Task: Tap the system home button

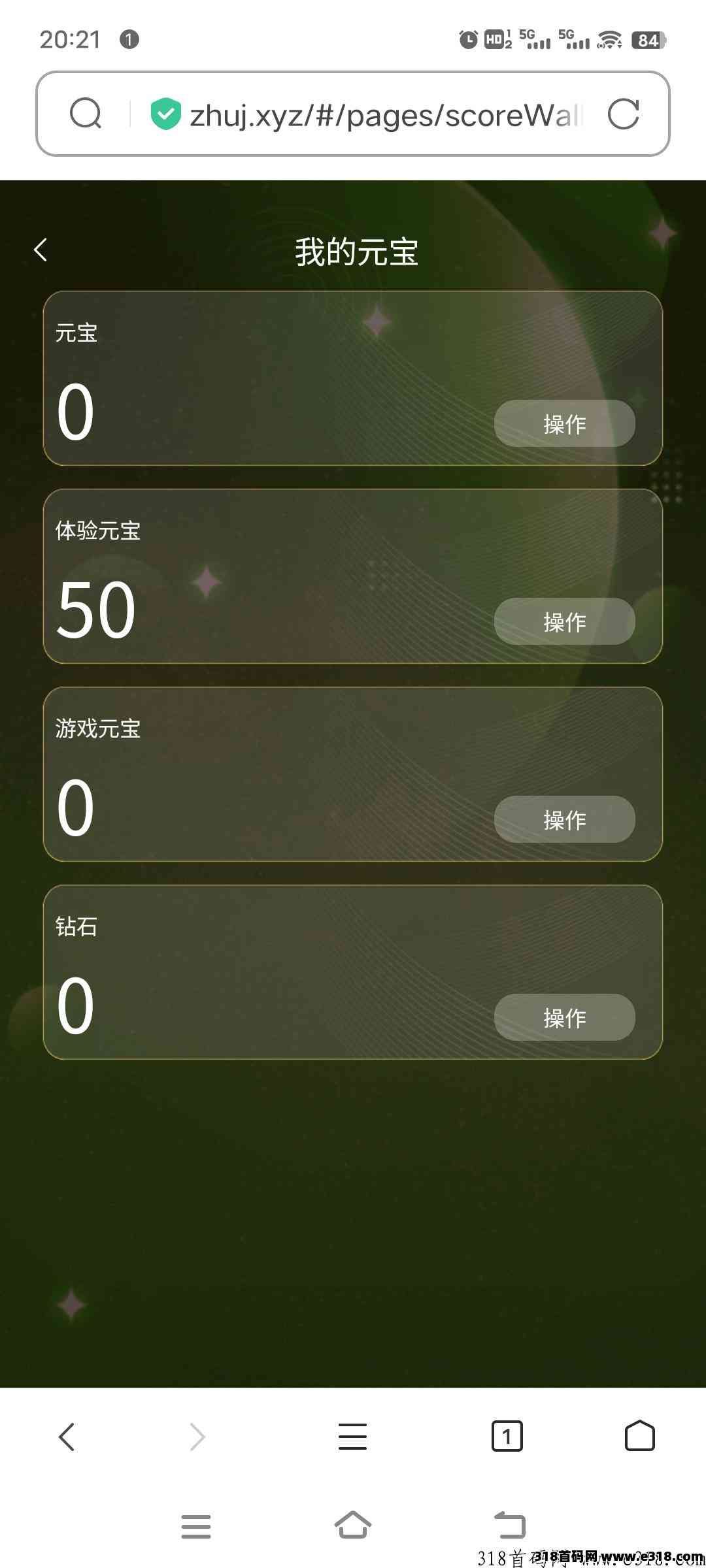Action: point(353,1525)
